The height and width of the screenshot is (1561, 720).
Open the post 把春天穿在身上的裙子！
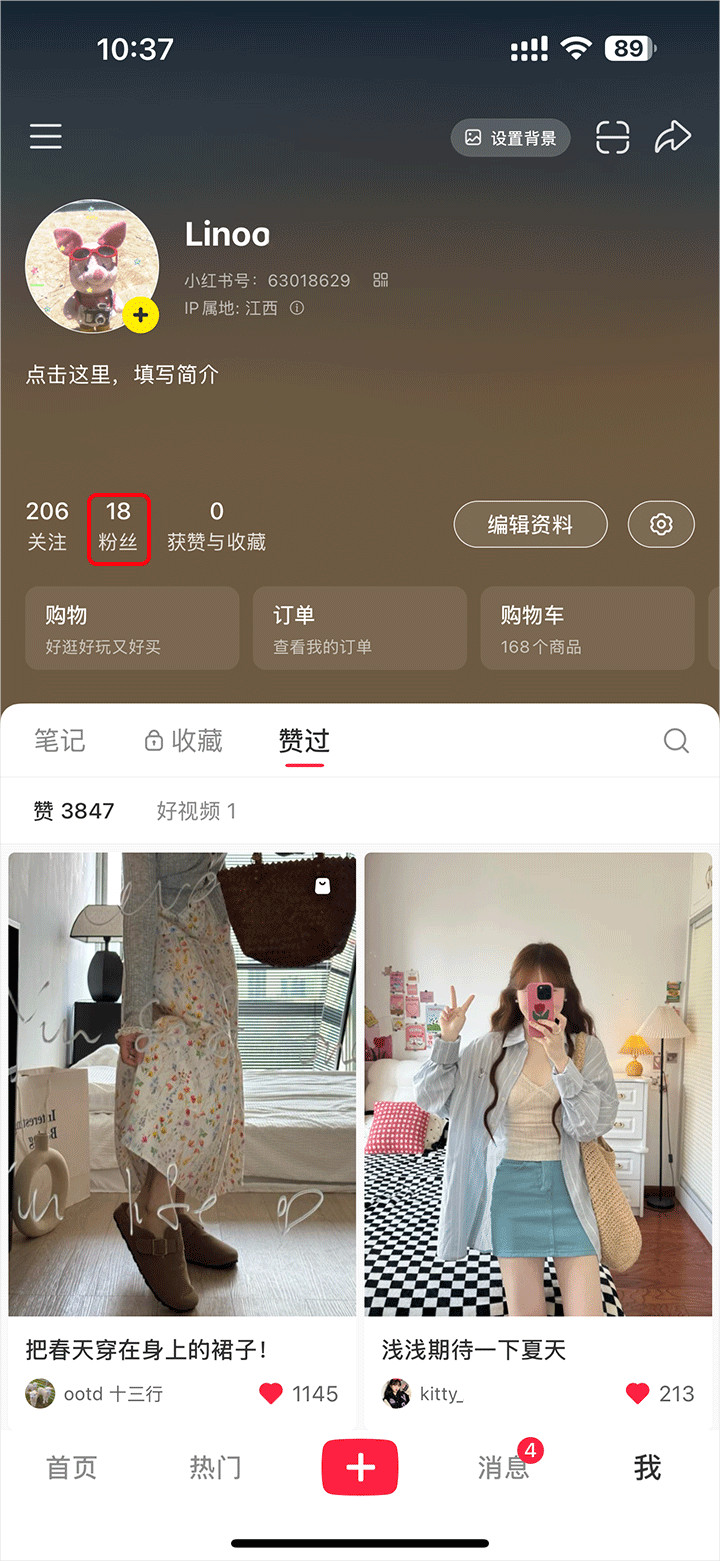182,1084
